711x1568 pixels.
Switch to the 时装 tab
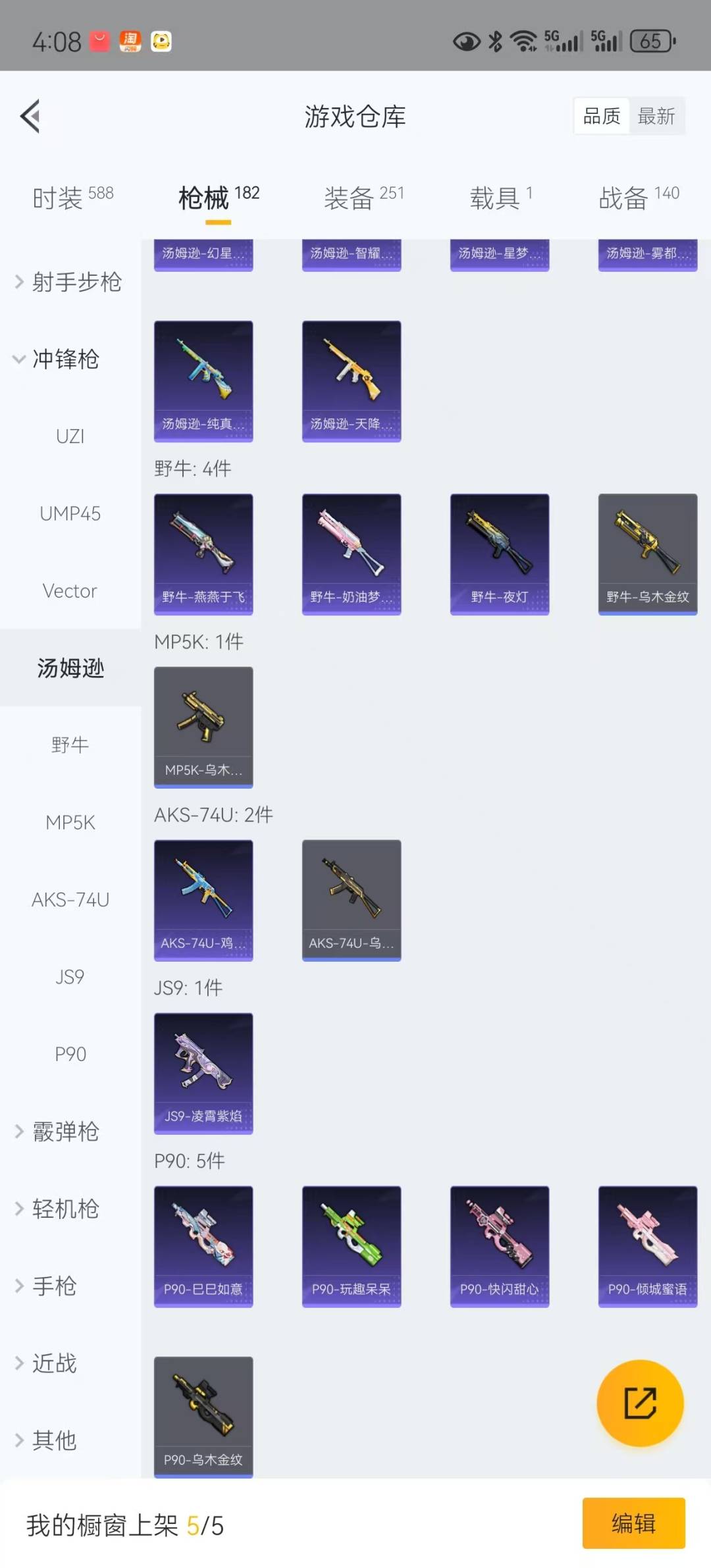pos(72,197)
